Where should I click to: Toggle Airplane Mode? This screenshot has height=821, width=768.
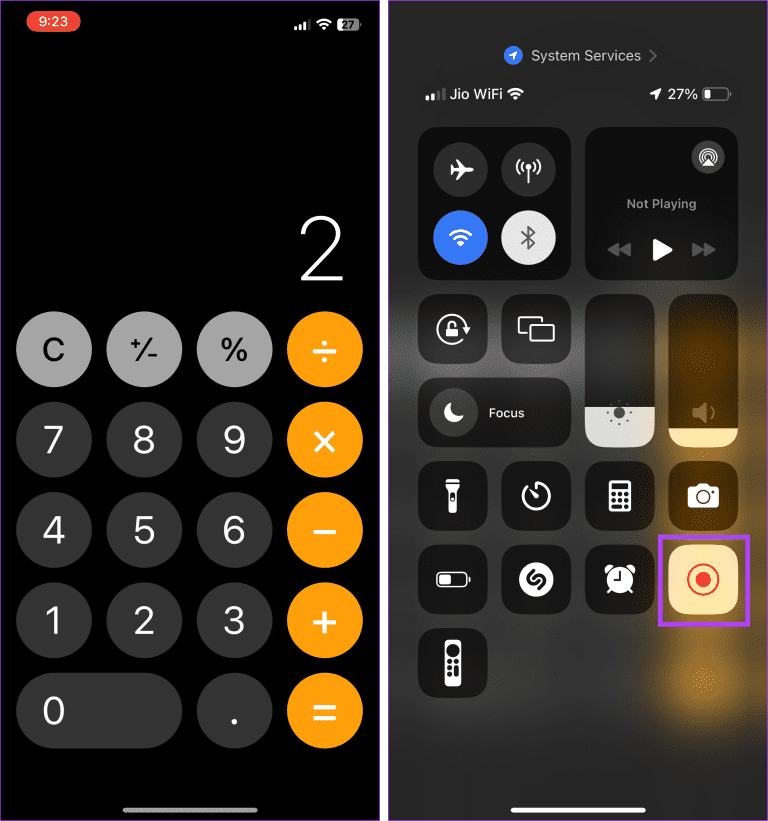[x=460, y=169]
